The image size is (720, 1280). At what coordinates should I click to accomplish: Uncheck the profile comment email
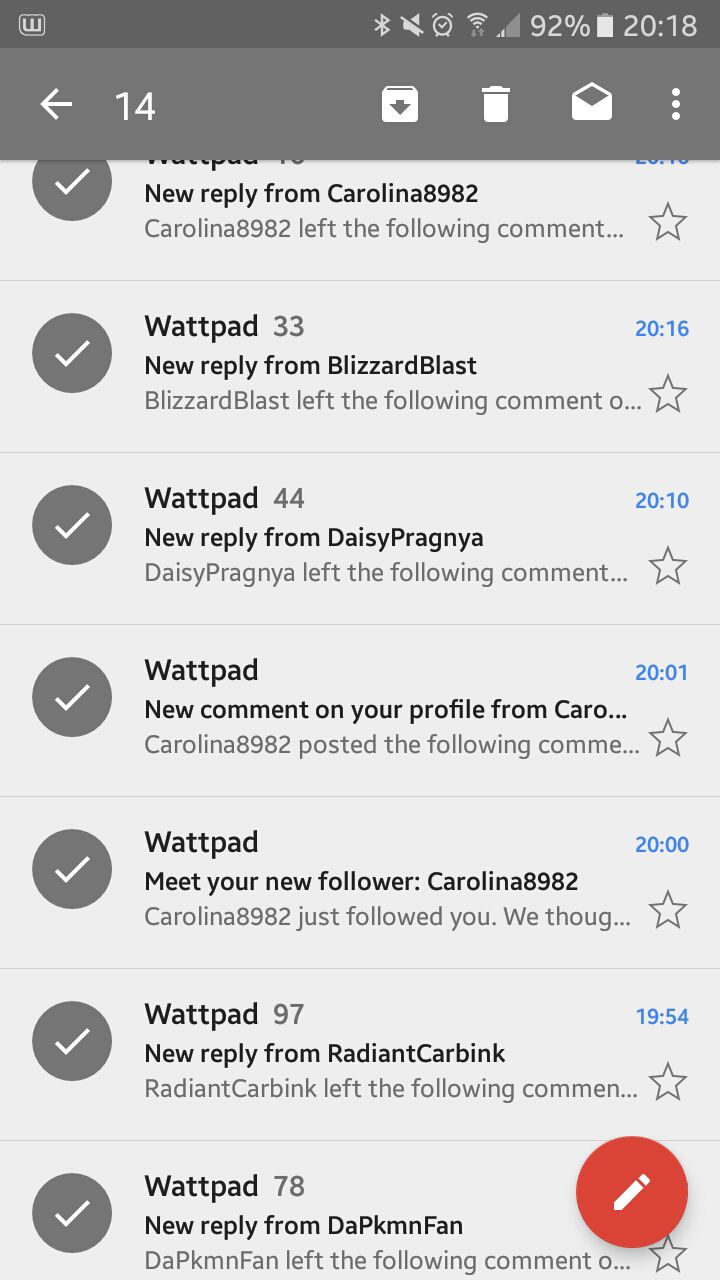point(72,697)
